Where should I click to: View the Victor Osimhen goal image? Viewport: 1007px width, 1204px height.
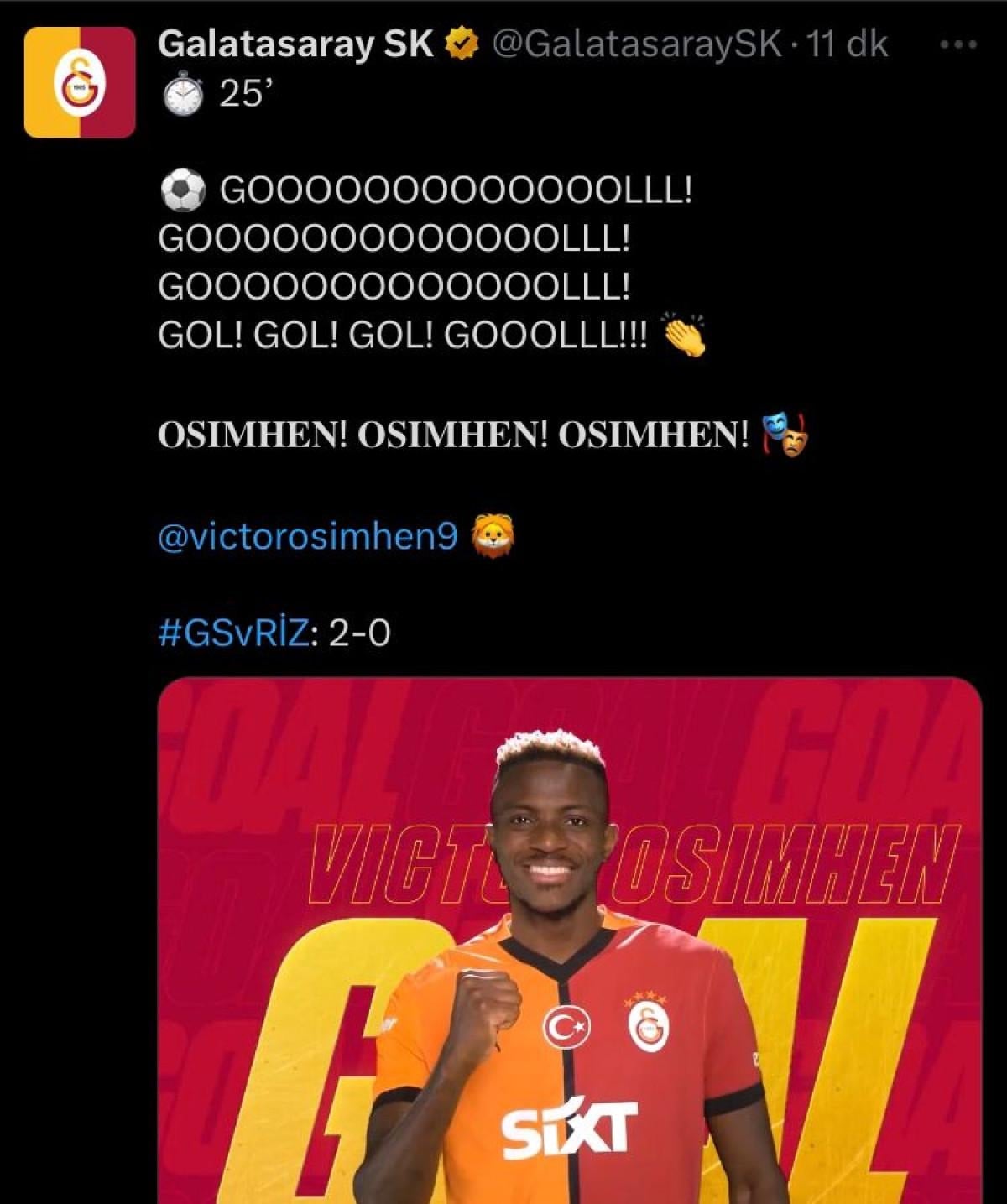click(x=570, y=940)
